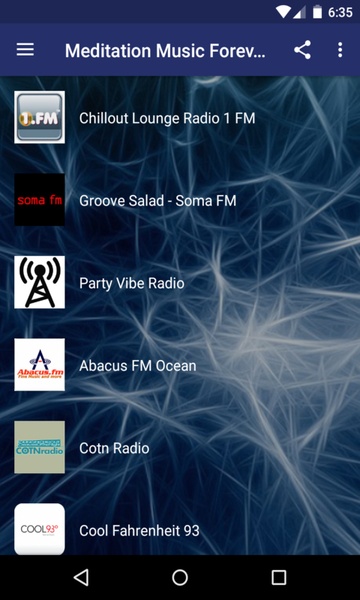This screenshot has width=360, height=600.
Task: Choose Cool Fahrenheit 93 station
Action: pos(180,530)
